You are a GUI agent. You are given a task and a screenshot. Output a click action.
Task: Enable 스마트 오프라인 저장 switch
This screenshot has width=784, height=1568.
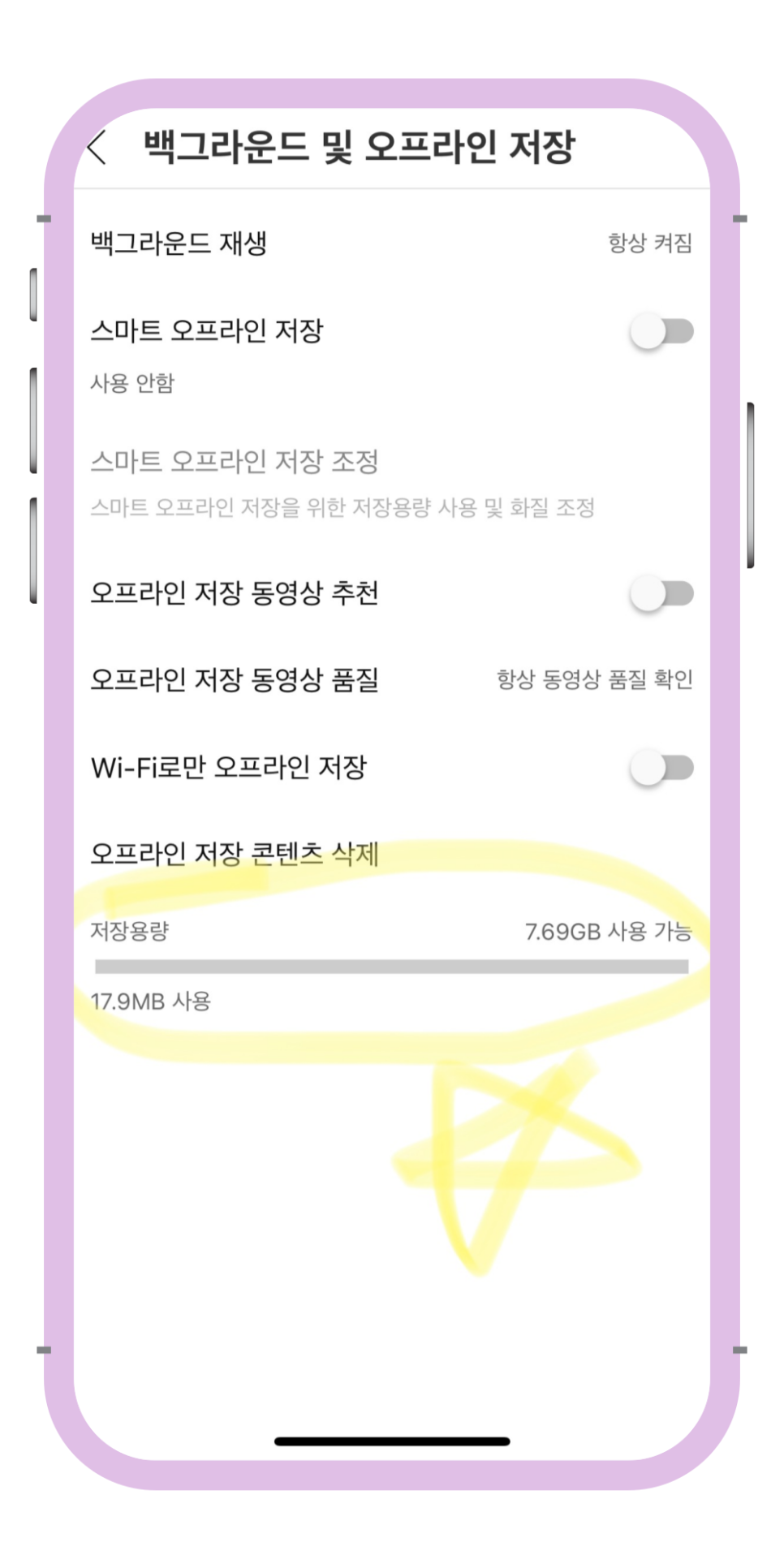661,331
